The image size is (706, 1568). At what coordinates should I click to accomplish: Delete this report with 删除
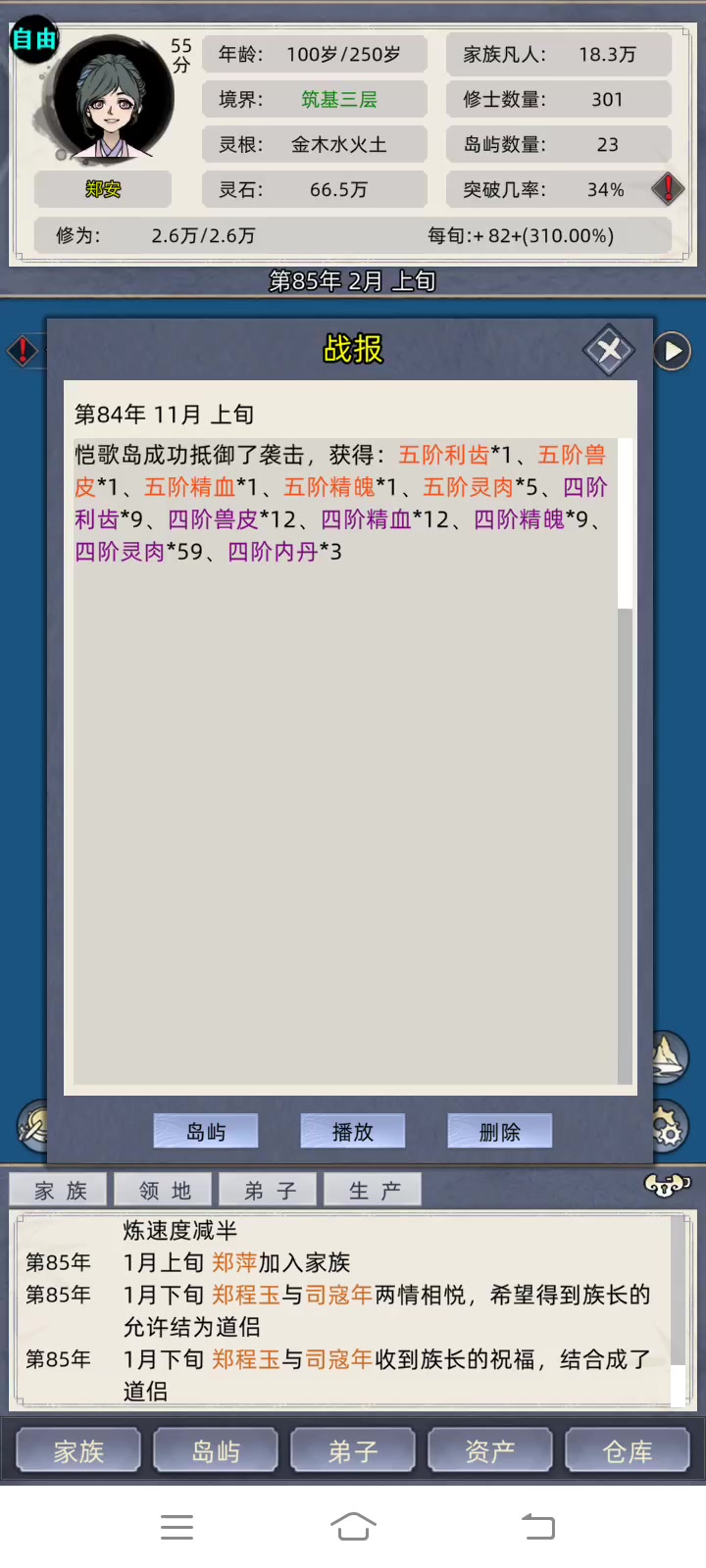500,1131
